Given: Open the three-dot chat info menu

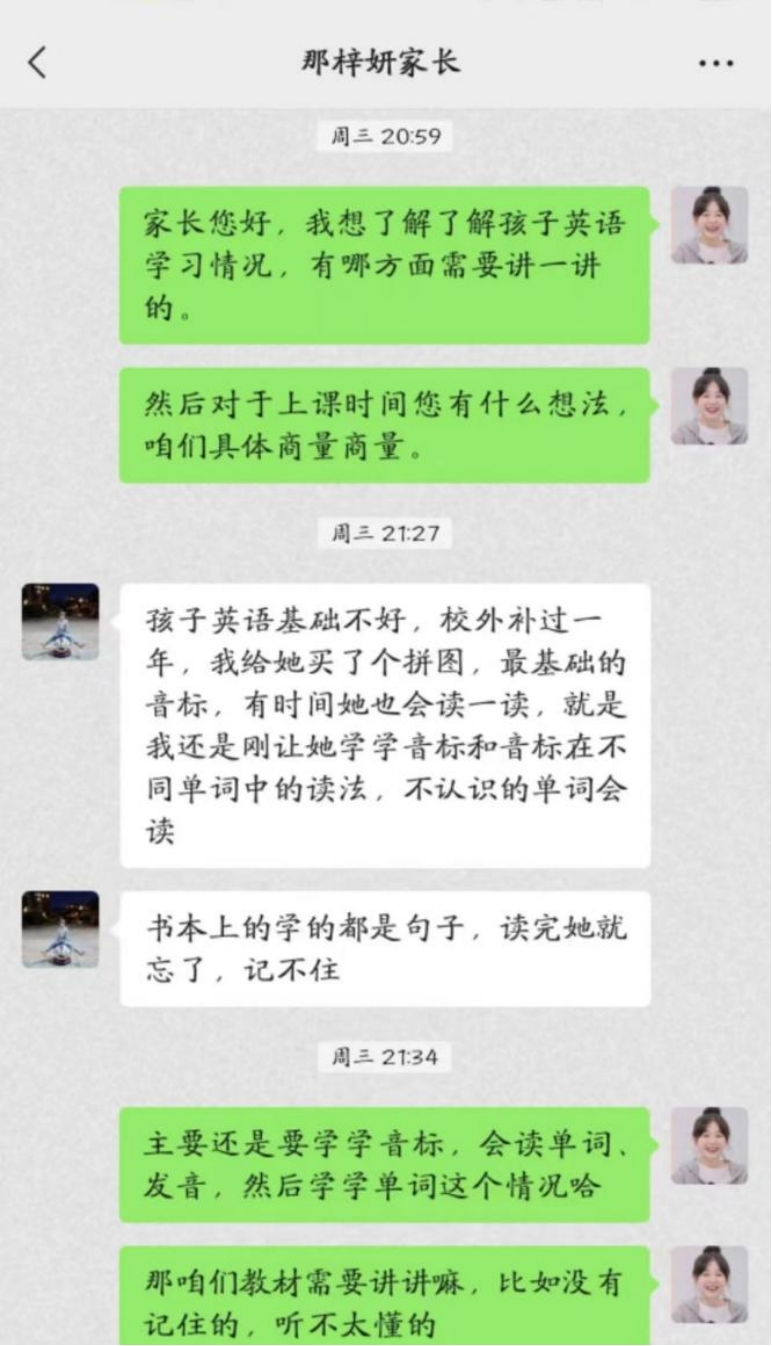Looking at the screenshot, I should pos(716,64).
